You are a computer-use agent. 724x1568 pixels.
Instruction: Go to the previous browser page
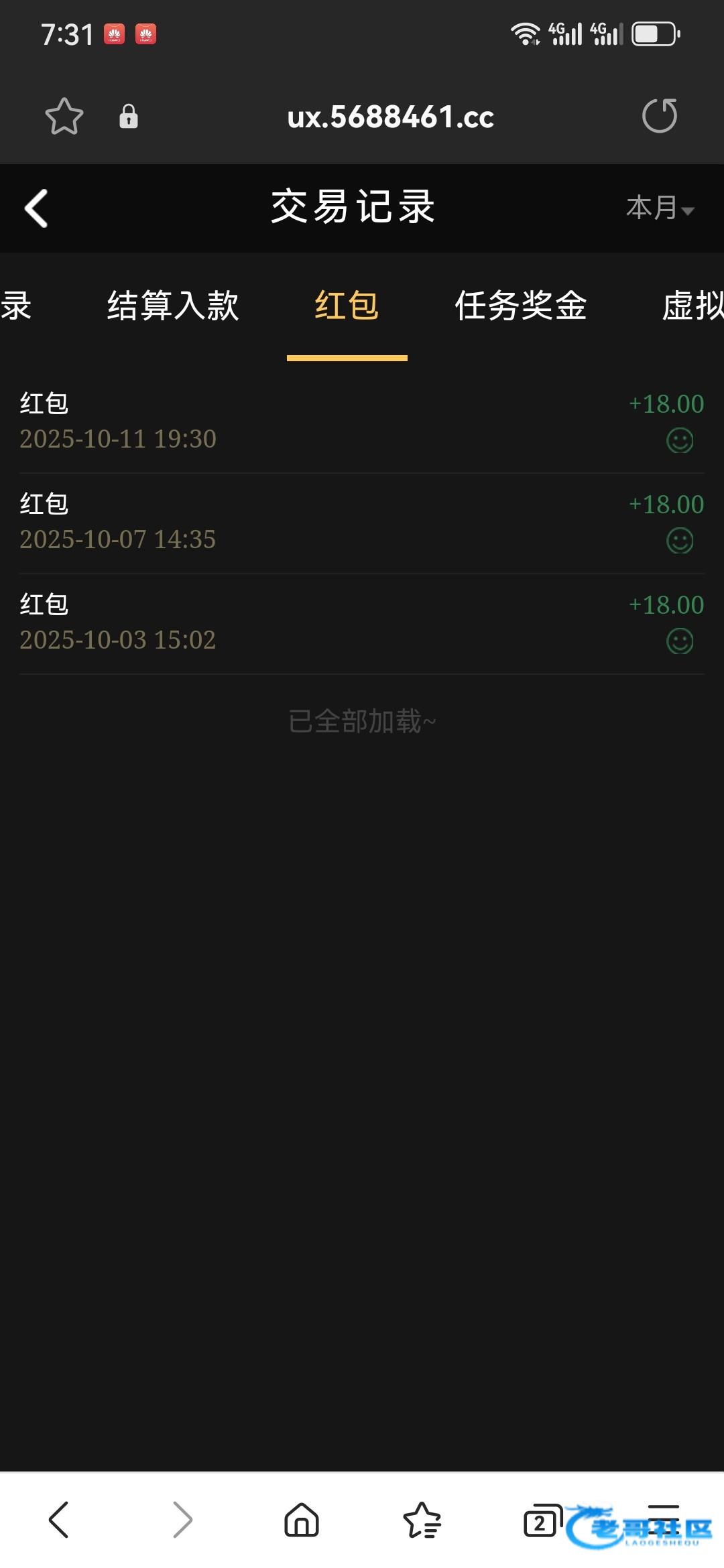pos(59,1520)
